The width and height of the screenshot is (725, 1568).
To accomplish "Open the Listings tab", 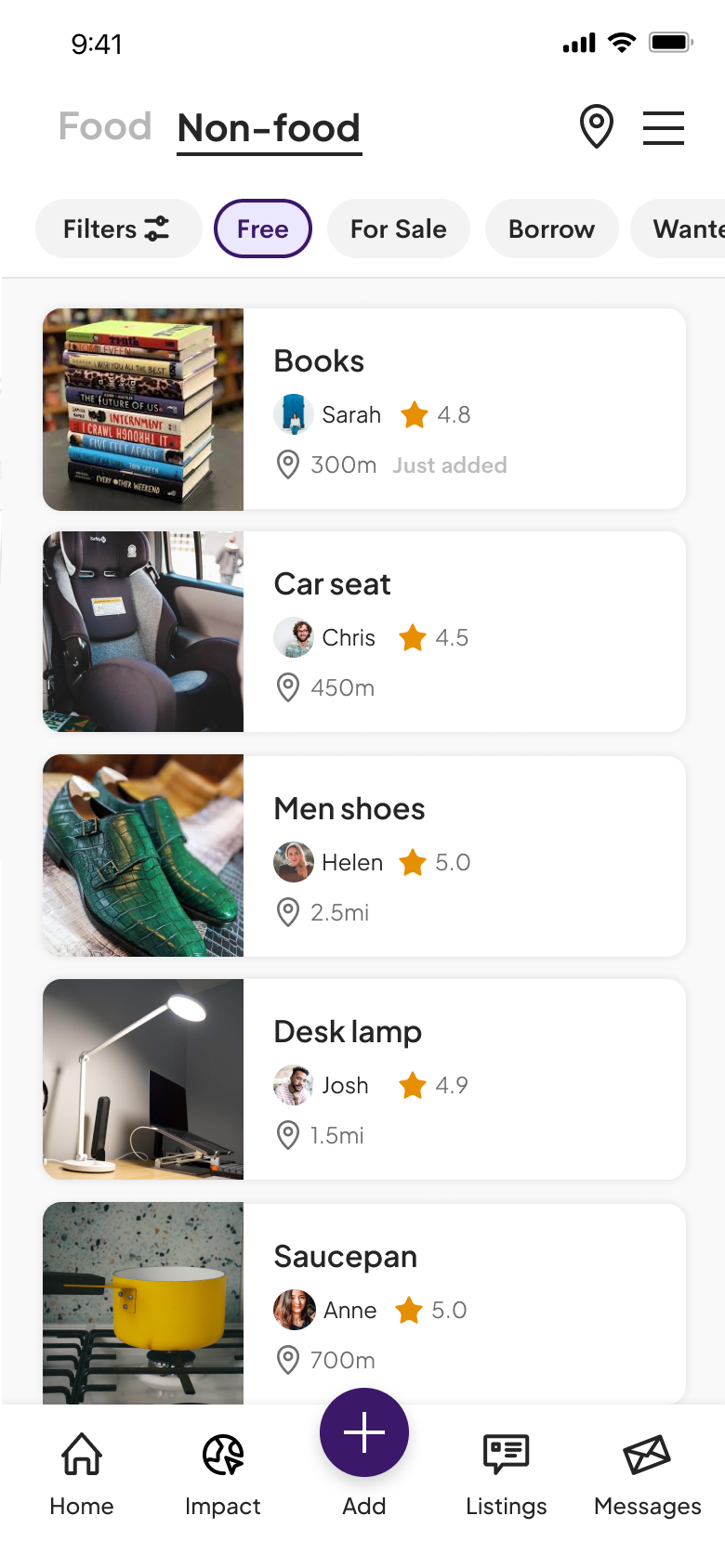I will coord(506,1474).
